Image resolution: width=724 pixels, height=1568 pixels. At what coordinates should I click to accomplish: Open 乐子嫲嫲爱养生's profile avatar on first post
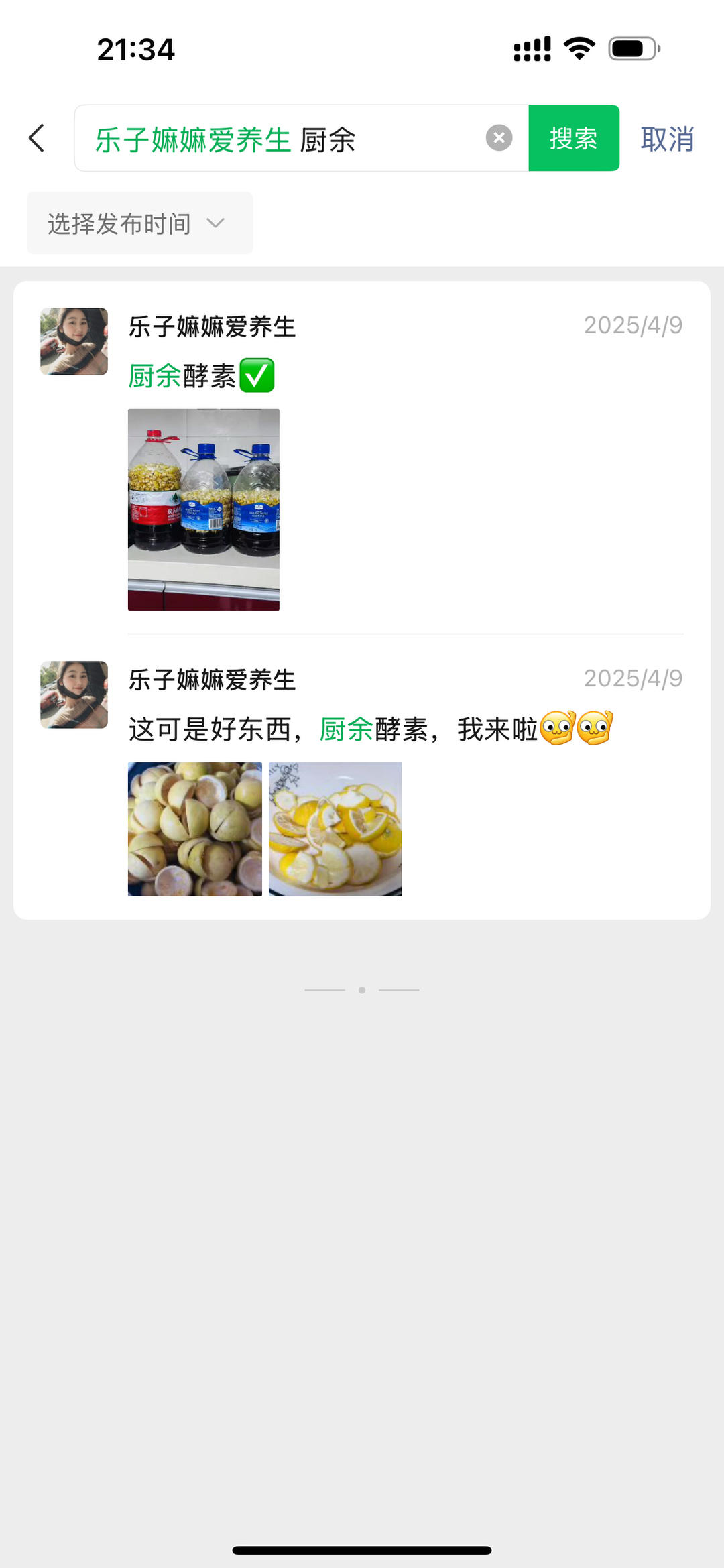(x=73, y=342)
